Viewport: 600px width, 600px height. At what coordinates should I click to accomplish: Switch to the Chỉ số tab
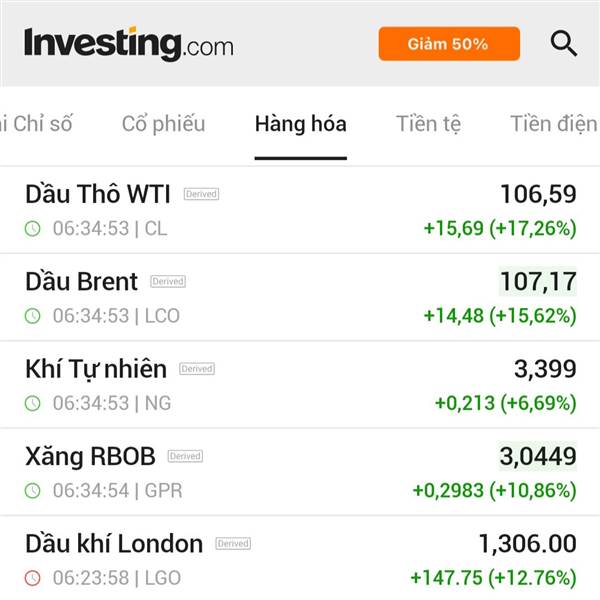pos(40,124)
